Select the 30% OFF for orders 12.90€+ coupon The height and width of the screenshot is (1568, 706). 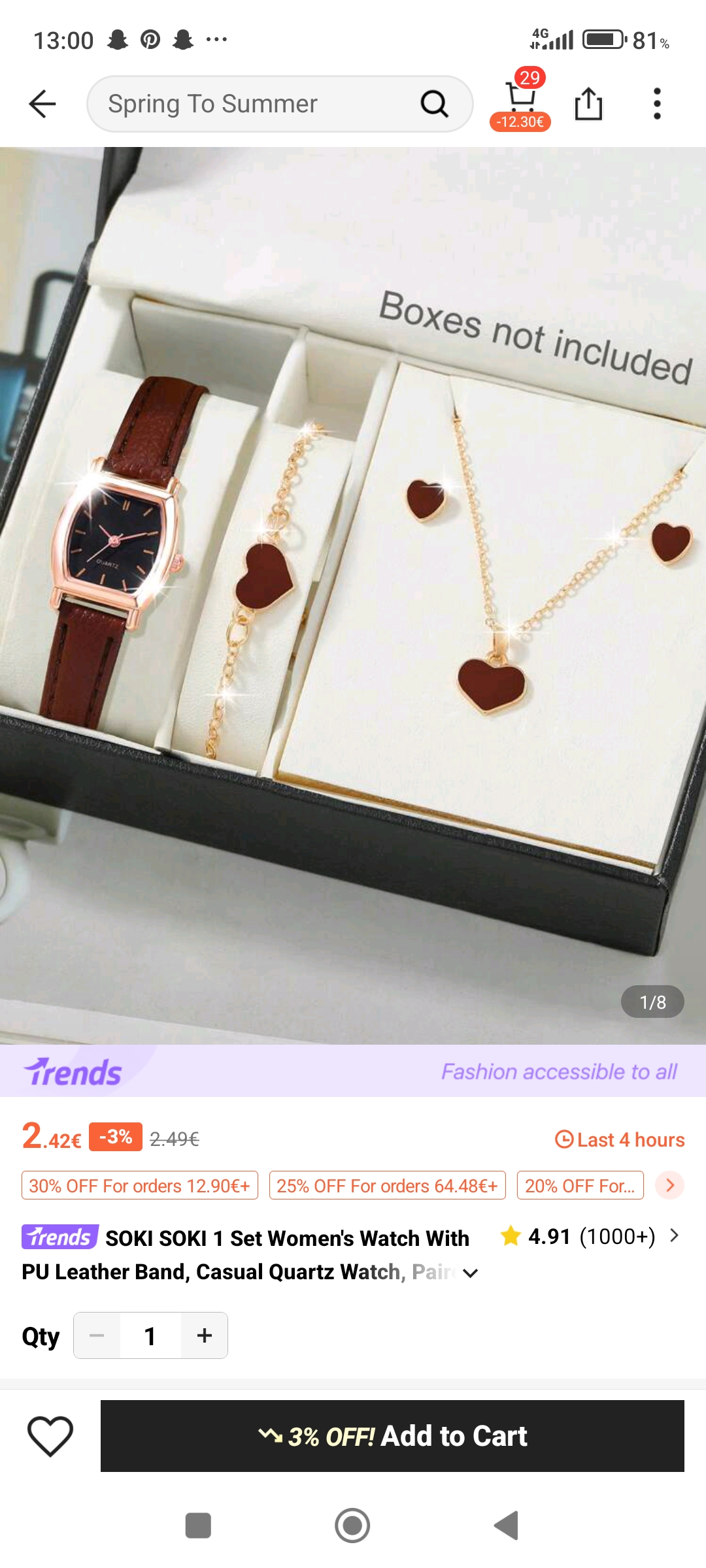pyautogui.click(x=140, y=1185)
